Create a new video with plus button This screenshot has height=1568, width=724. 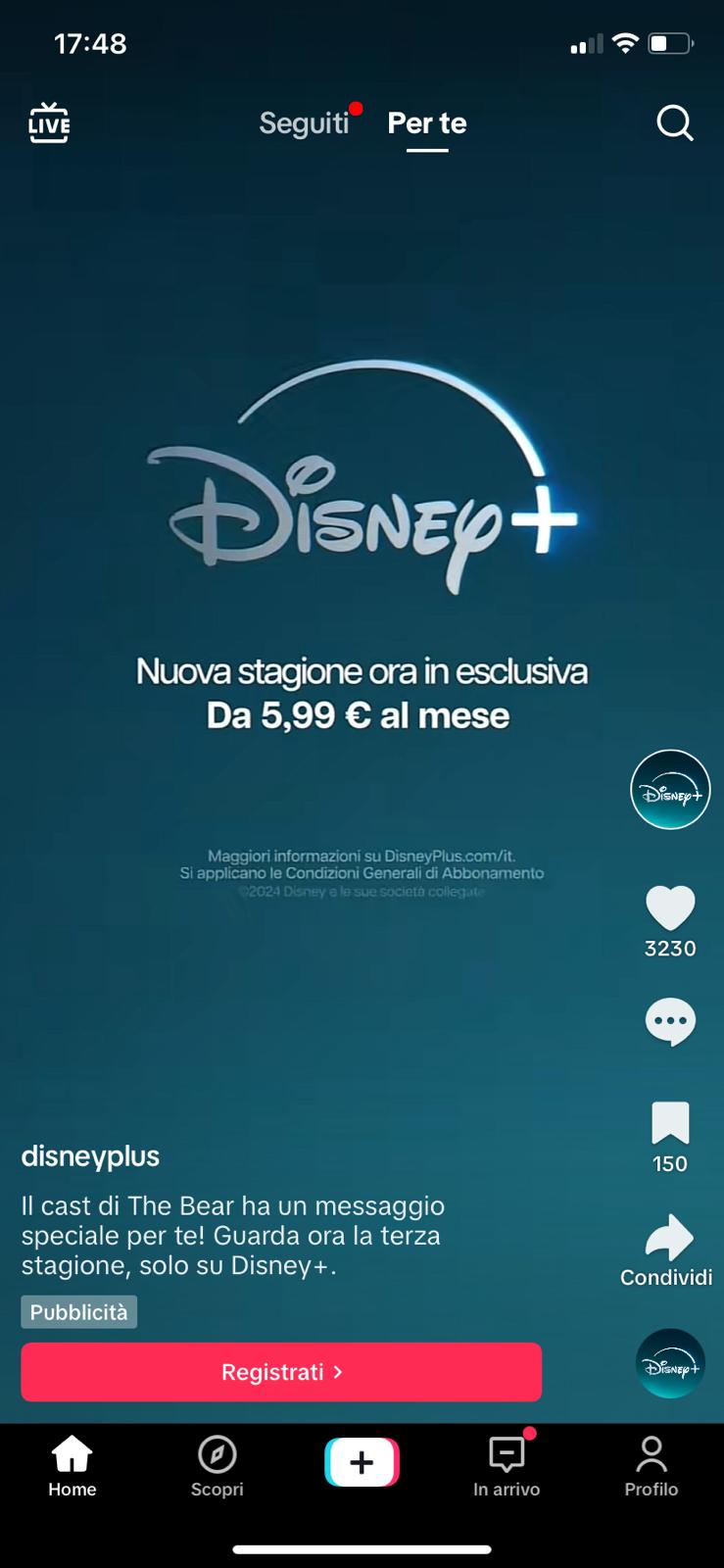point(362,1462)
